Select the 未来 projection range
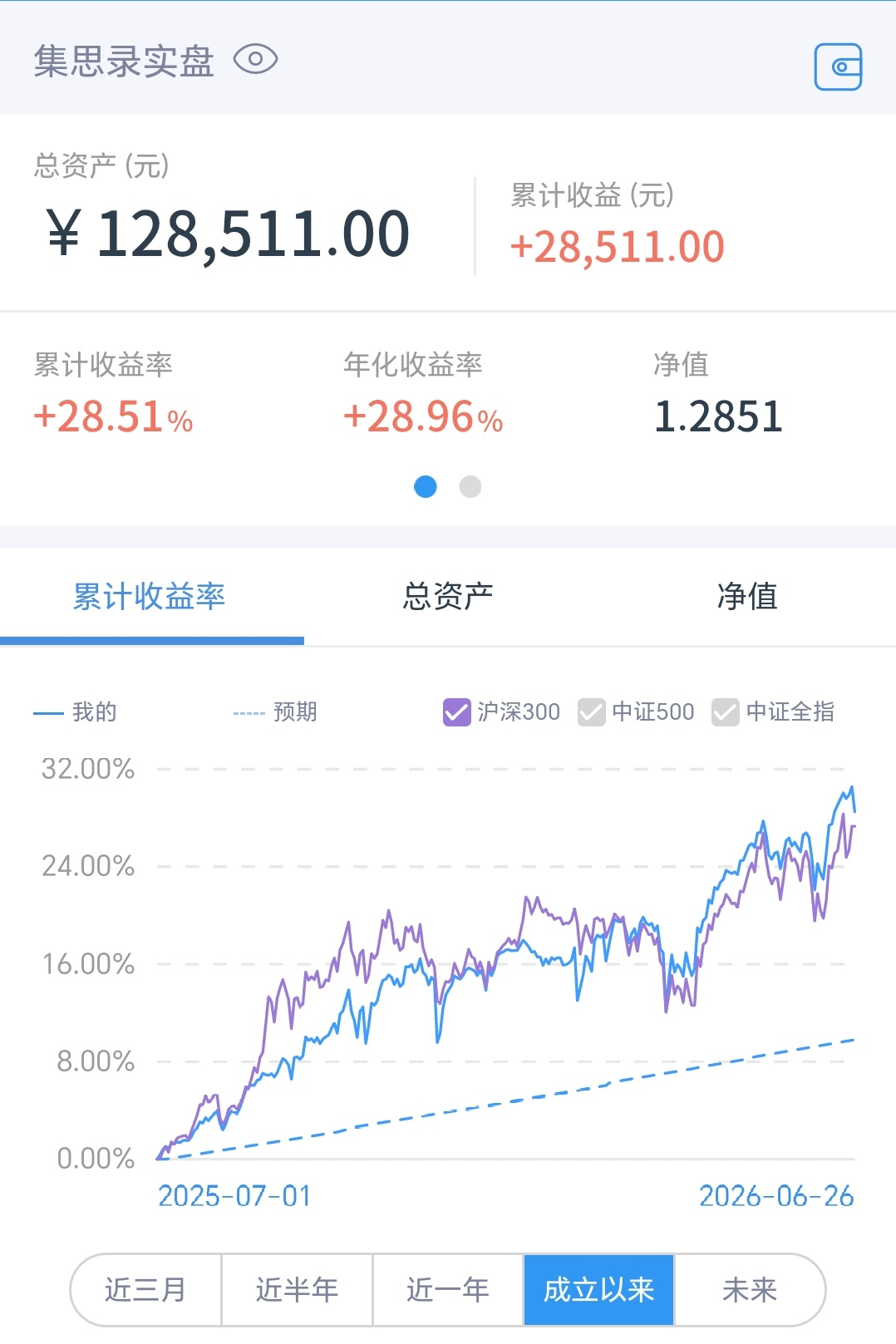 click(x=749, y=1290)
